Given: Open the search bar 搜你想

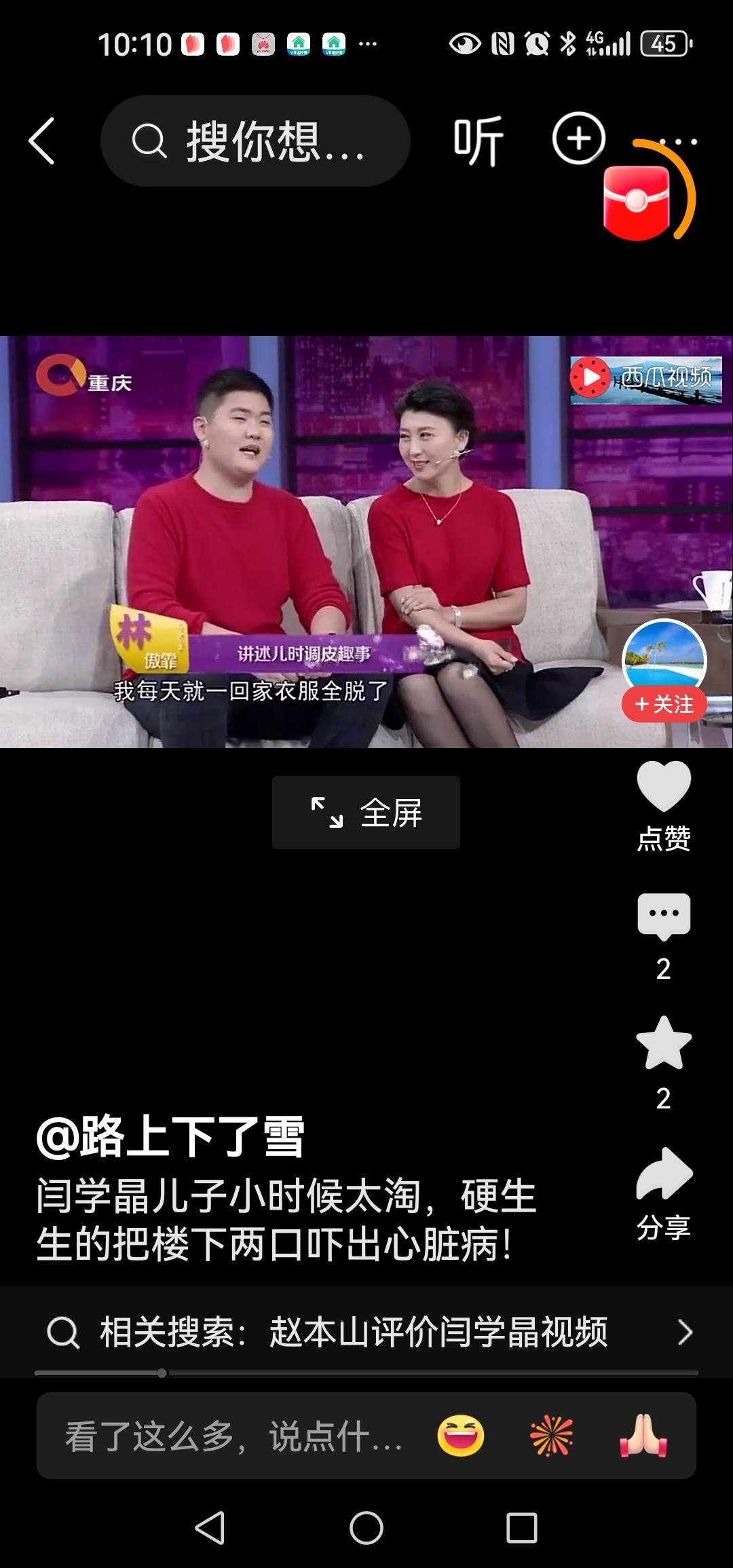Looking at the screenshot, I should (x=256, y=139).
